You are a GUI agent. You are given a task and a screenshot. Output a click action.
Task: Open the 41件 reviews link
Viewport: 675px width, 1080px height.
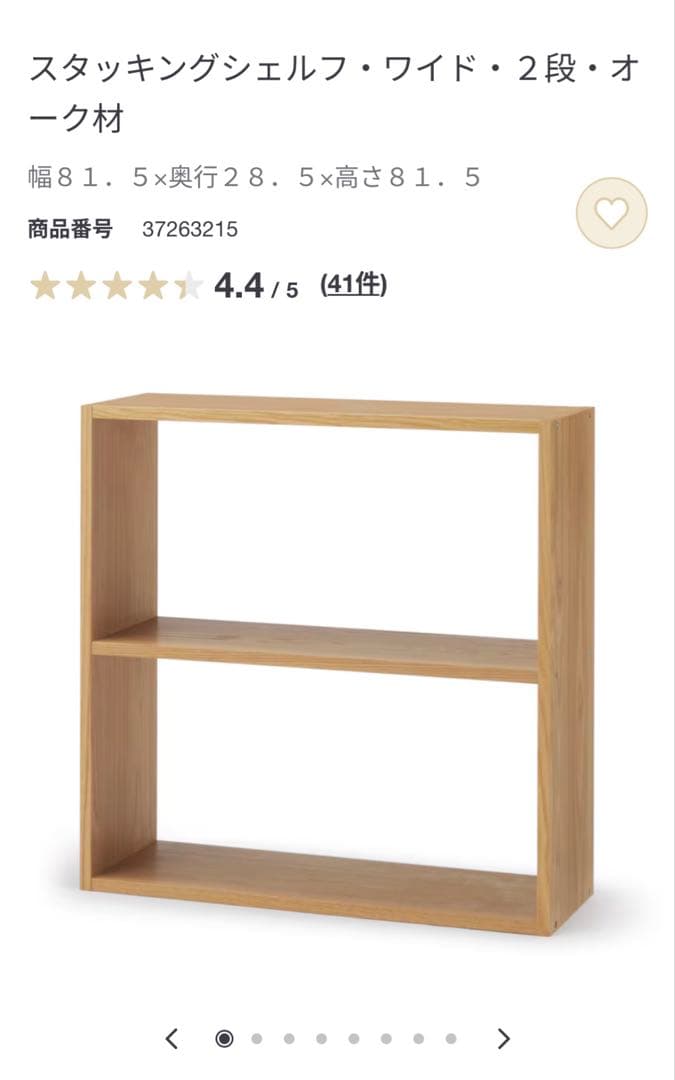pos(353,286)
